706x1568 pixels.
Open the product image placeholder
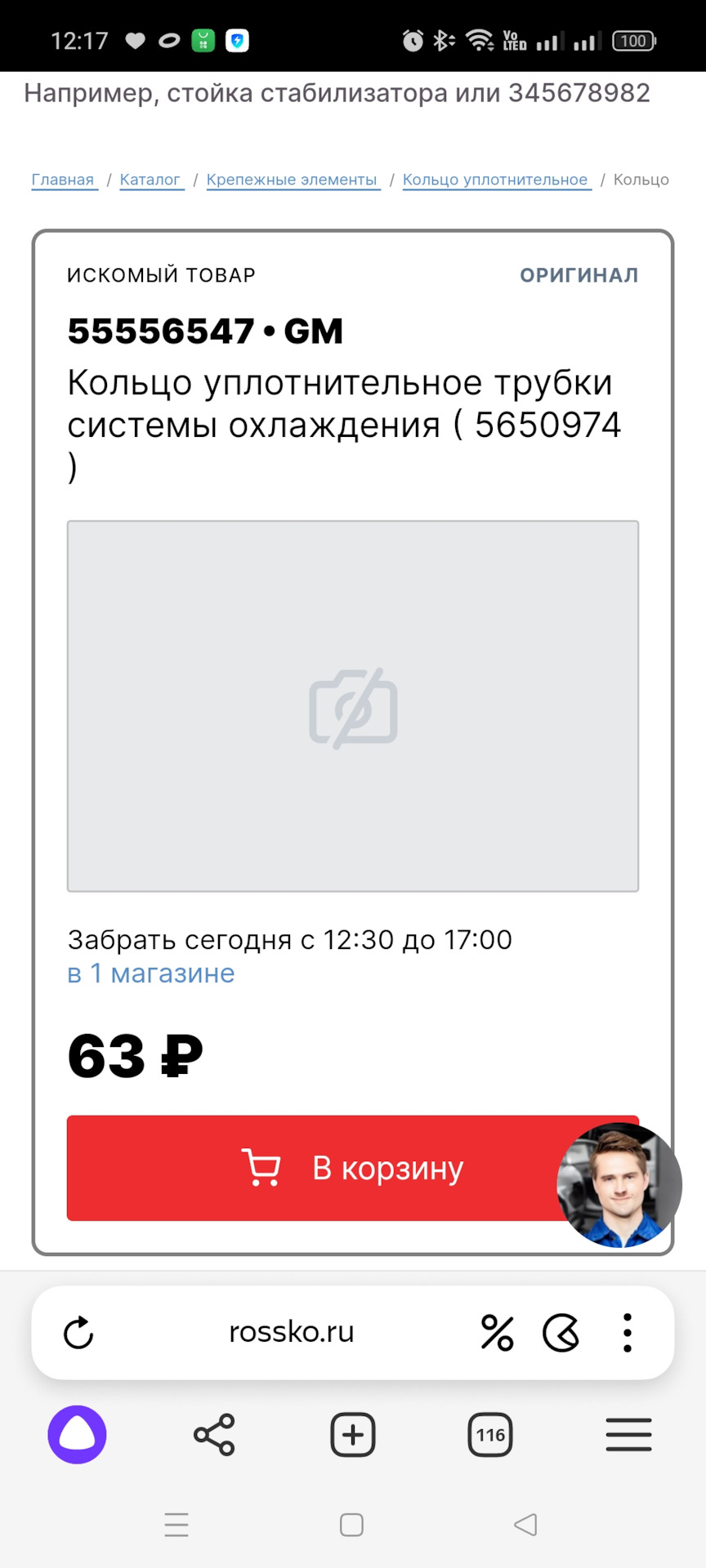pos(353,706)
